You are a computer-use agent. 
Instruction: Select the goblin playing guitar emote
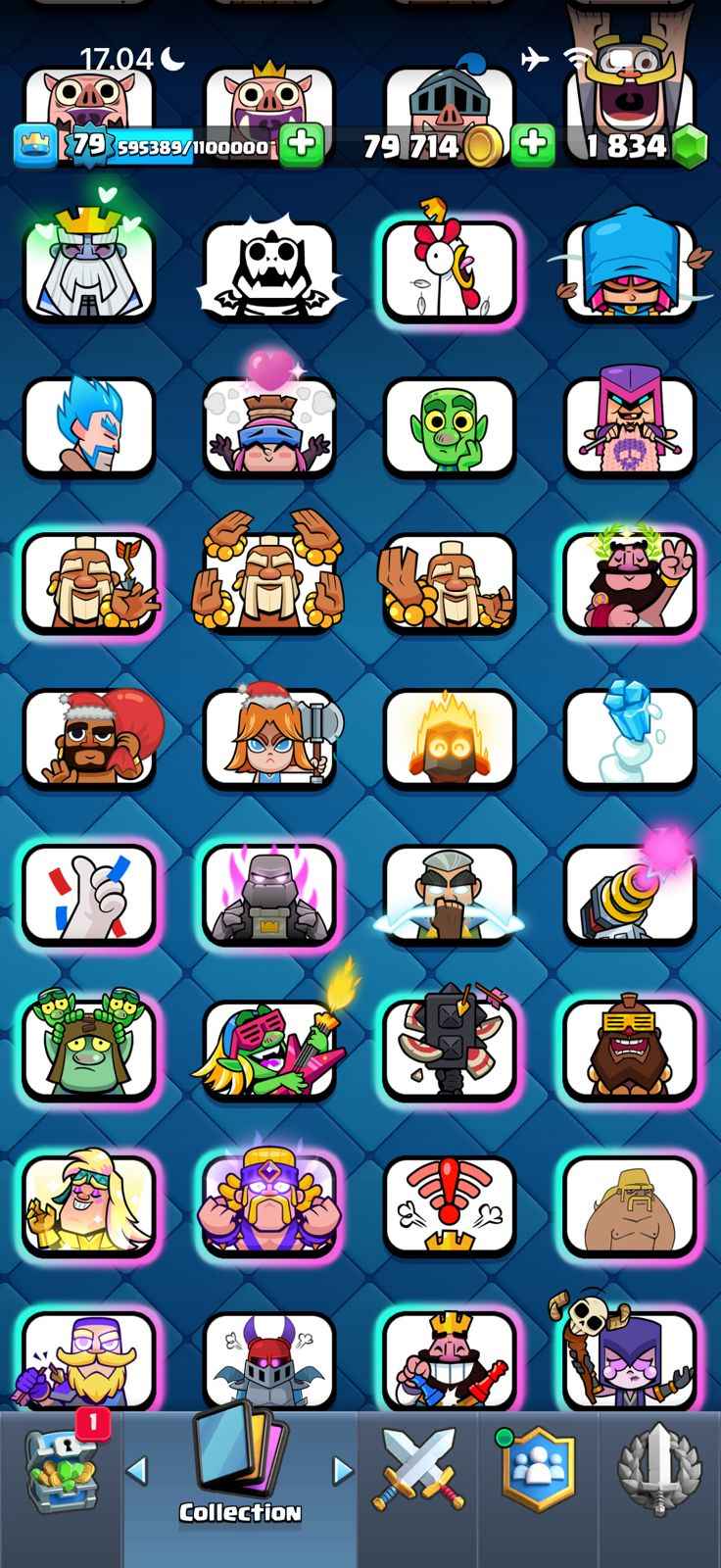click(269, 1049)
